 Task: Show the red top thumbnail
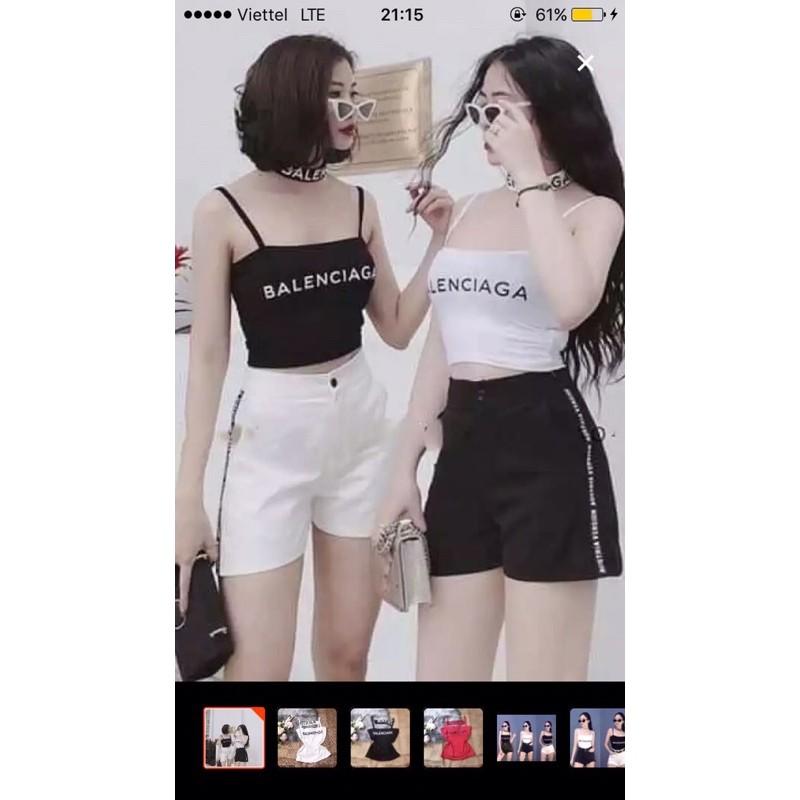(453, 737)
